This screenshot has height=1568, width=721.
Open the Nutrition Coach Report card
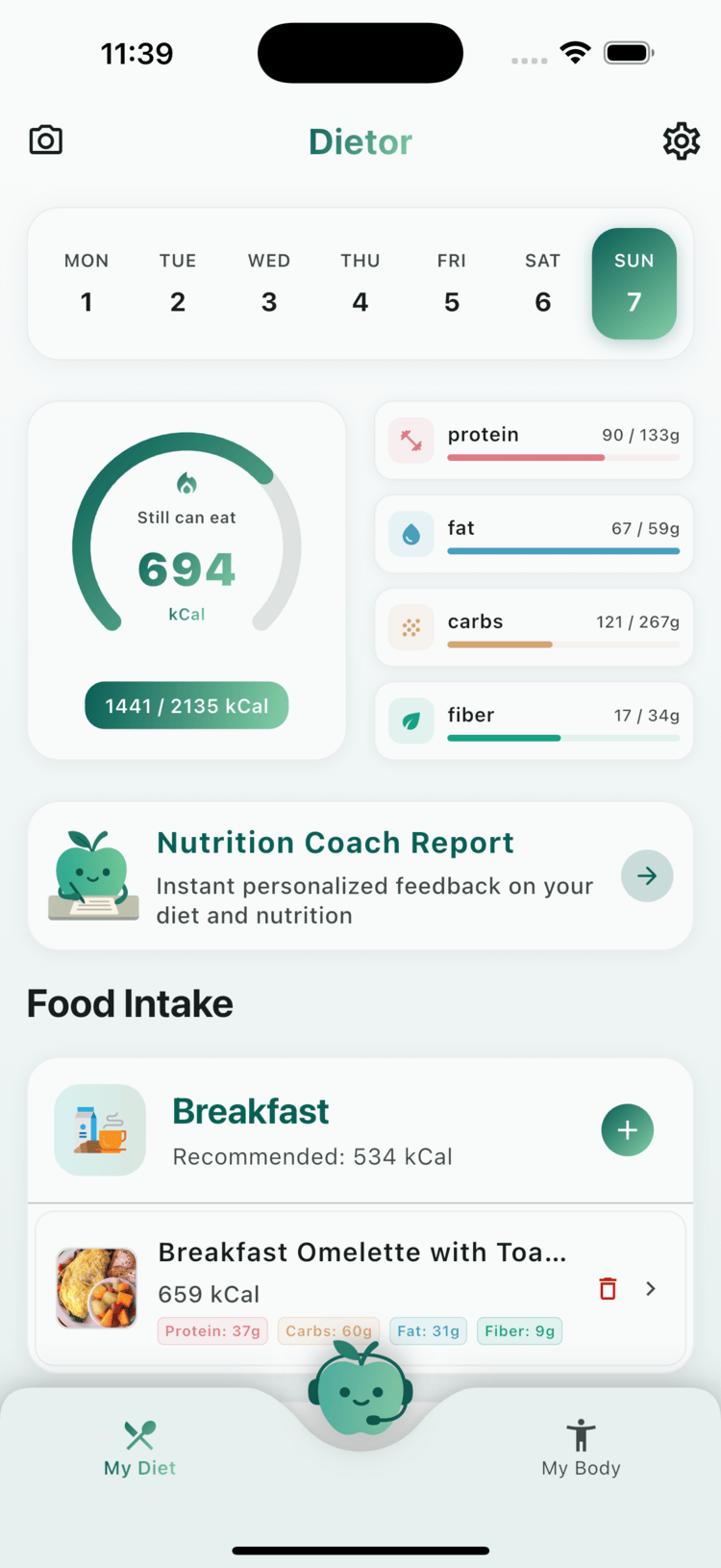335,875
